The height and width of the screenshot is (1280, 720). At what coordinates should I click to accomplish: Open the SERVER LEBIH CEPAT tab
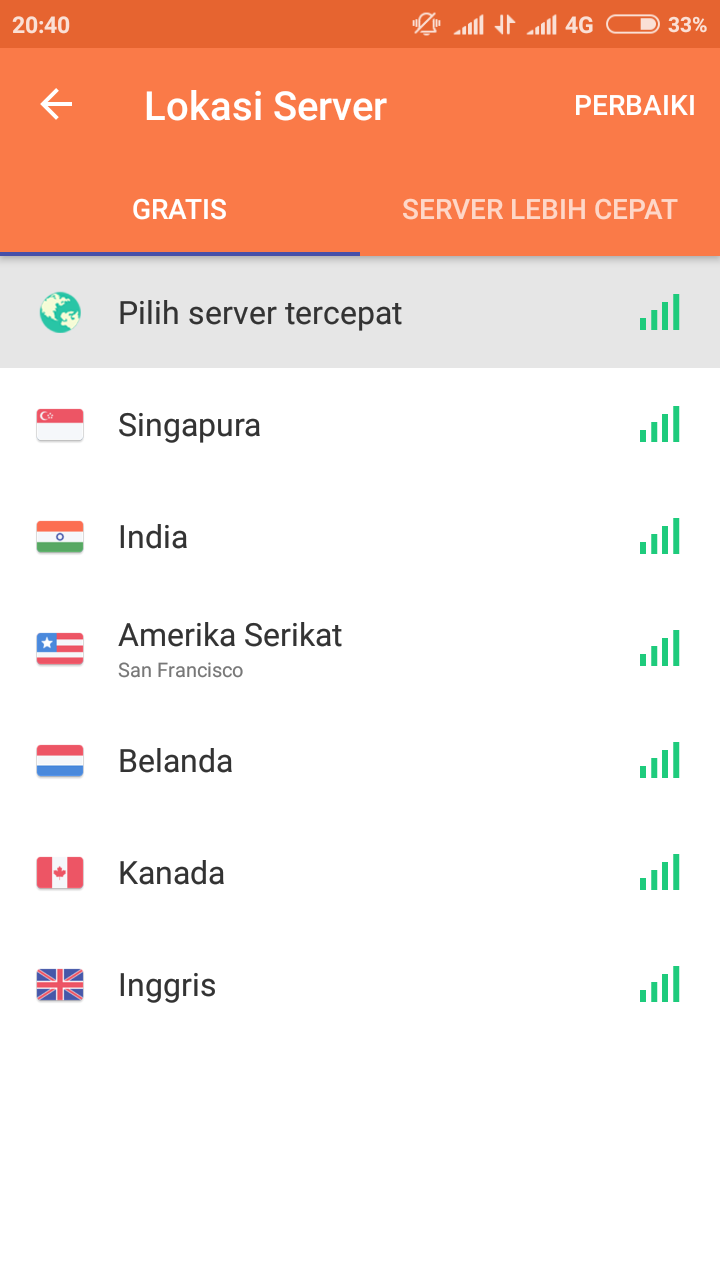[x=540, y=210]
